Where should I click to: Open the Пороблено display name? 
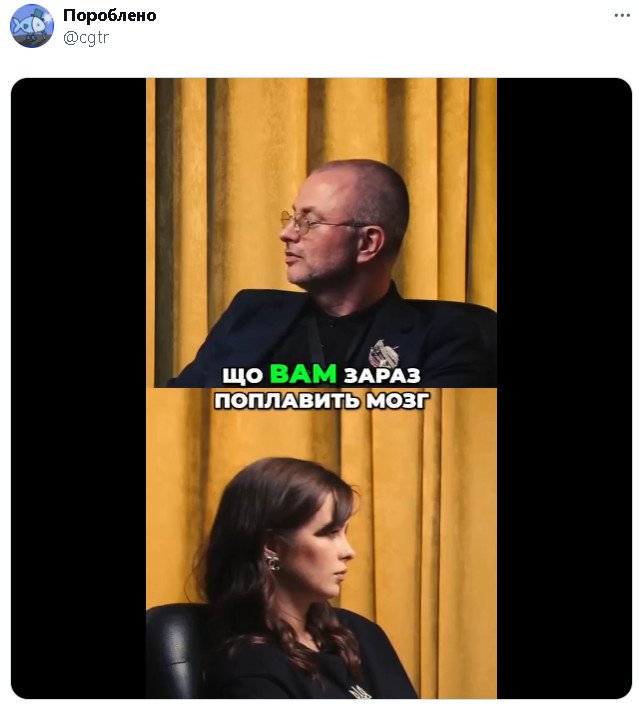109,16
